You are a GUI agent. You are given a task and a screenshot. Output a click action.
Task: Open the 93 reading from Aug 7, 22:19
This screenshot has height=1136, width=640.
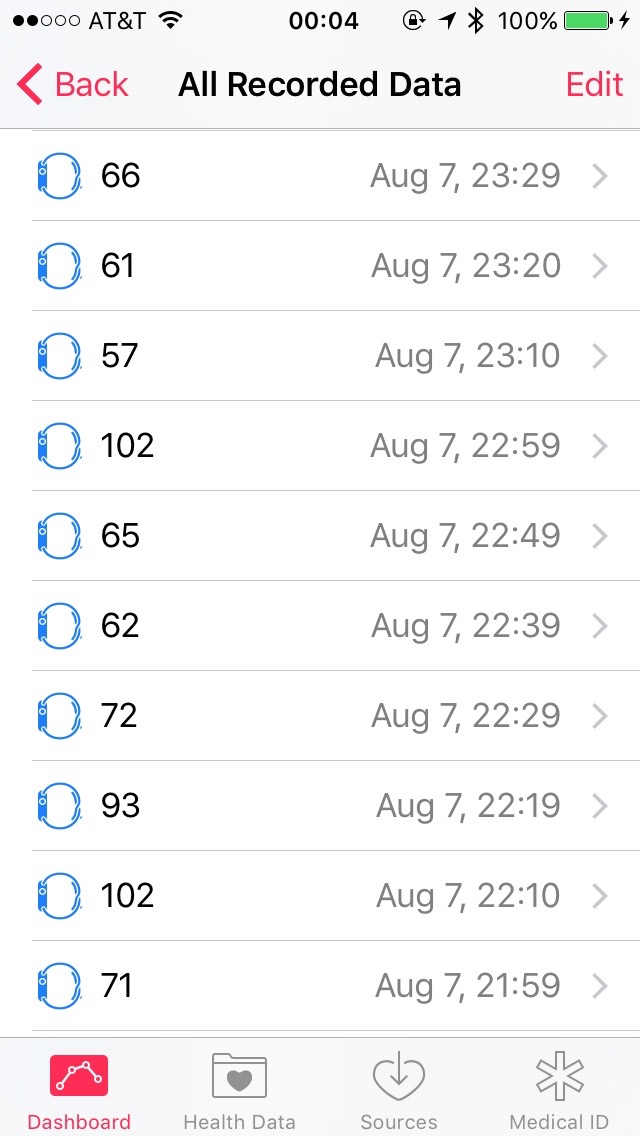point(320,806)
